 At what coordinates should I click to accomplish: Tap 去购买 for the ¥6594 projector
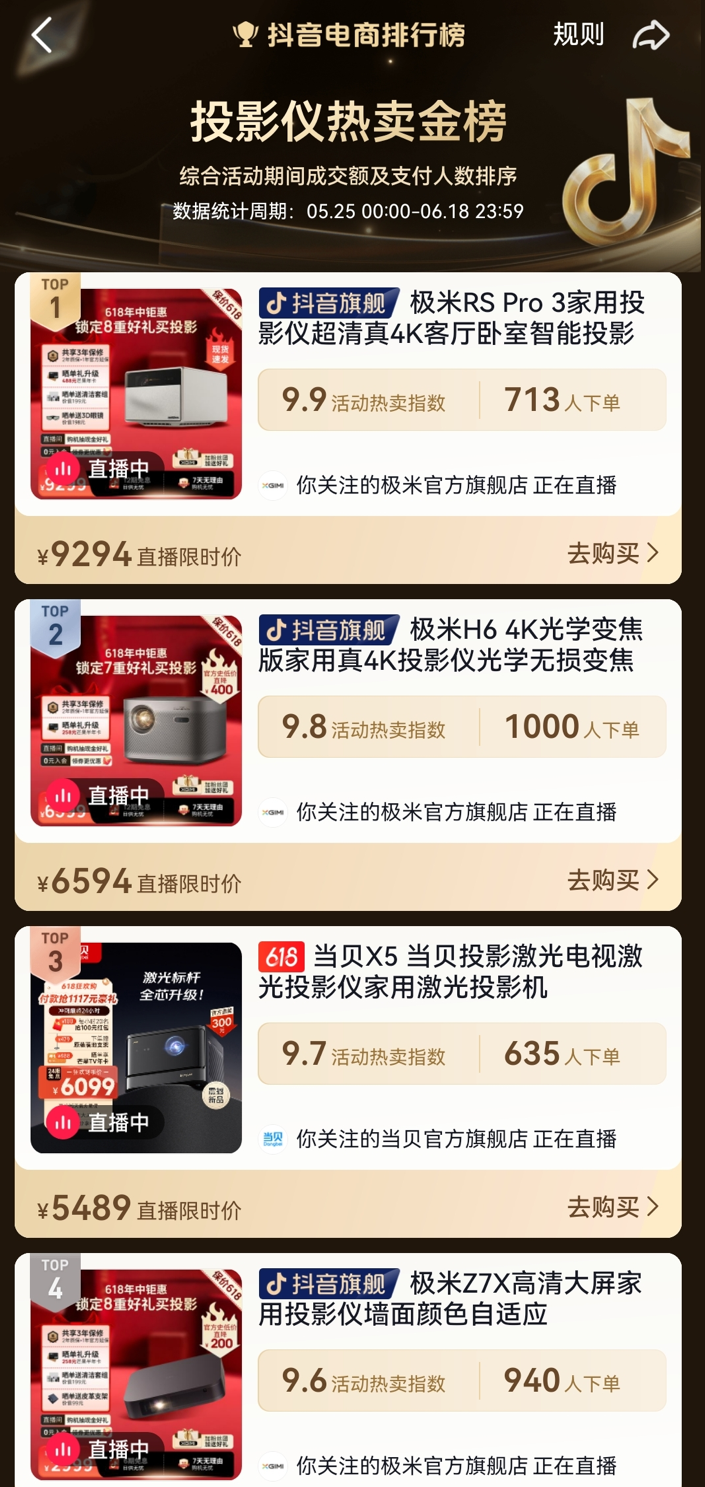point(612,879)
